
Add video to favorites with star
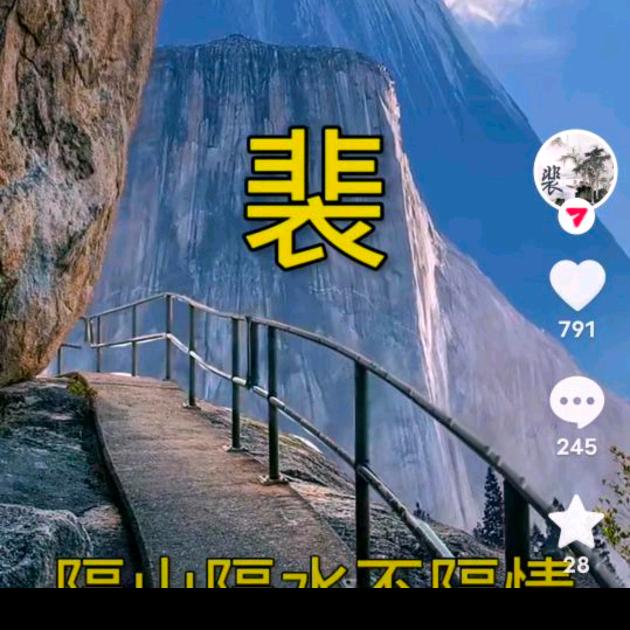576,522
